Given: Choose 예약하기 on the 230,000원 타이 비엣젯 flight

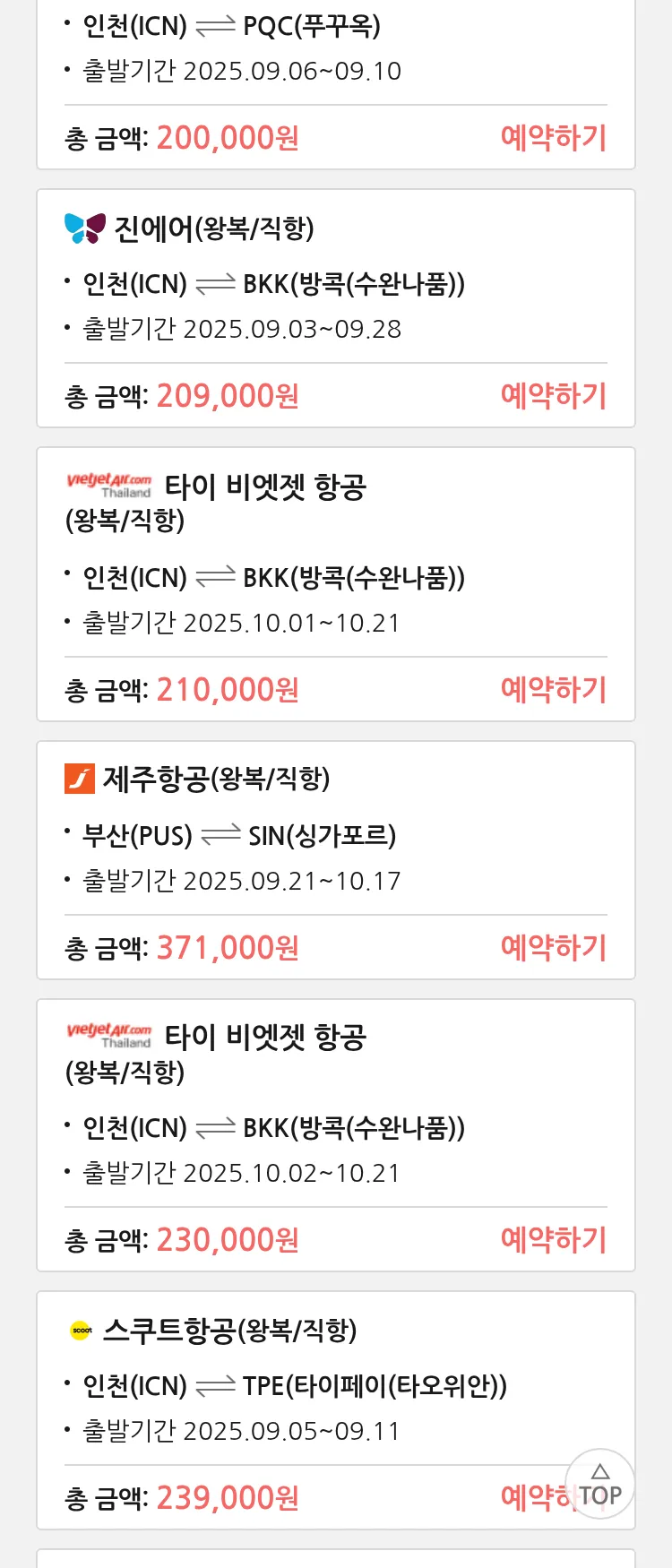Looking at the screenshot, I should coord(553,1240).
